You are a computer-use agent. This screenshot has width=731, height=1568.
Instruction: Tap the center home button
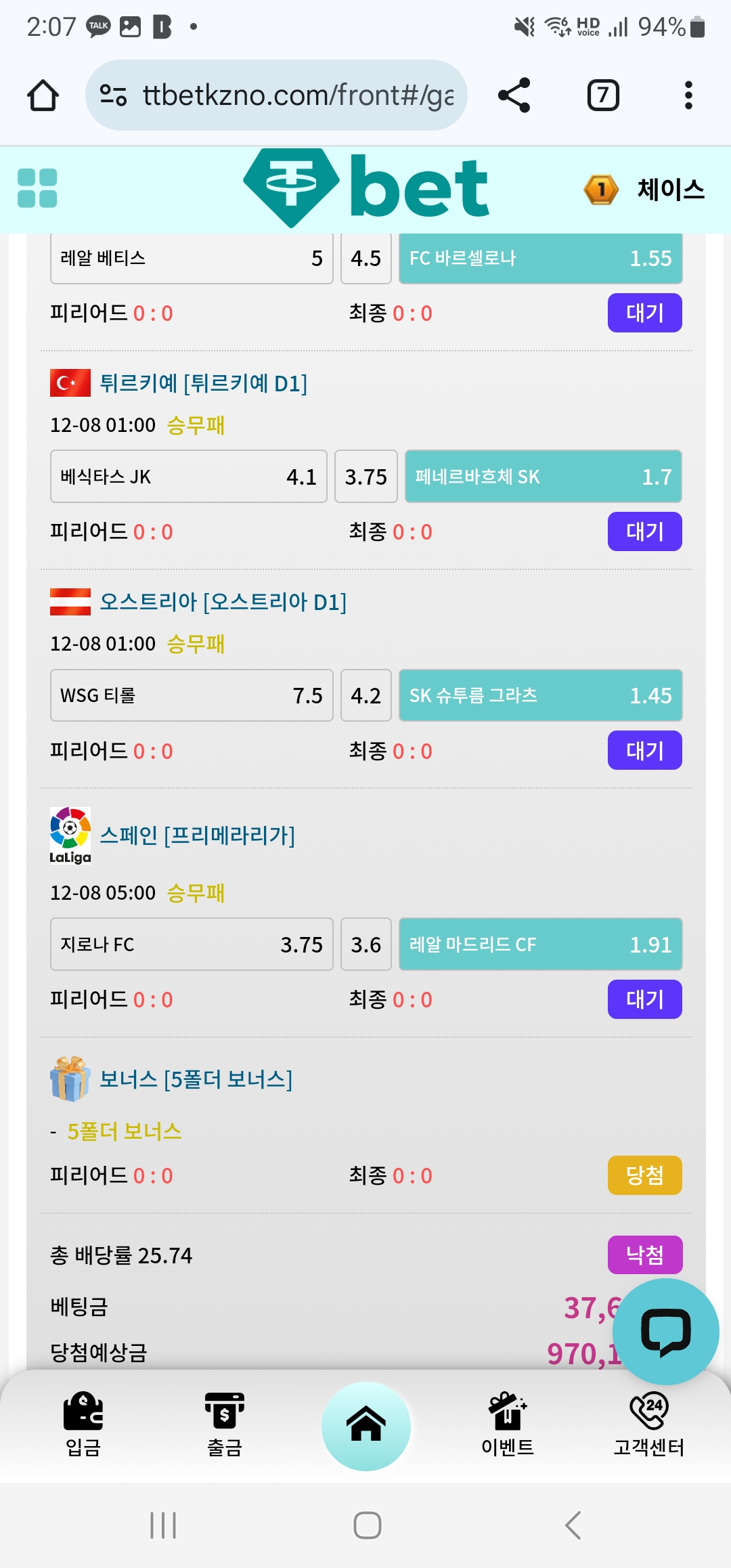click(366, 1426)
